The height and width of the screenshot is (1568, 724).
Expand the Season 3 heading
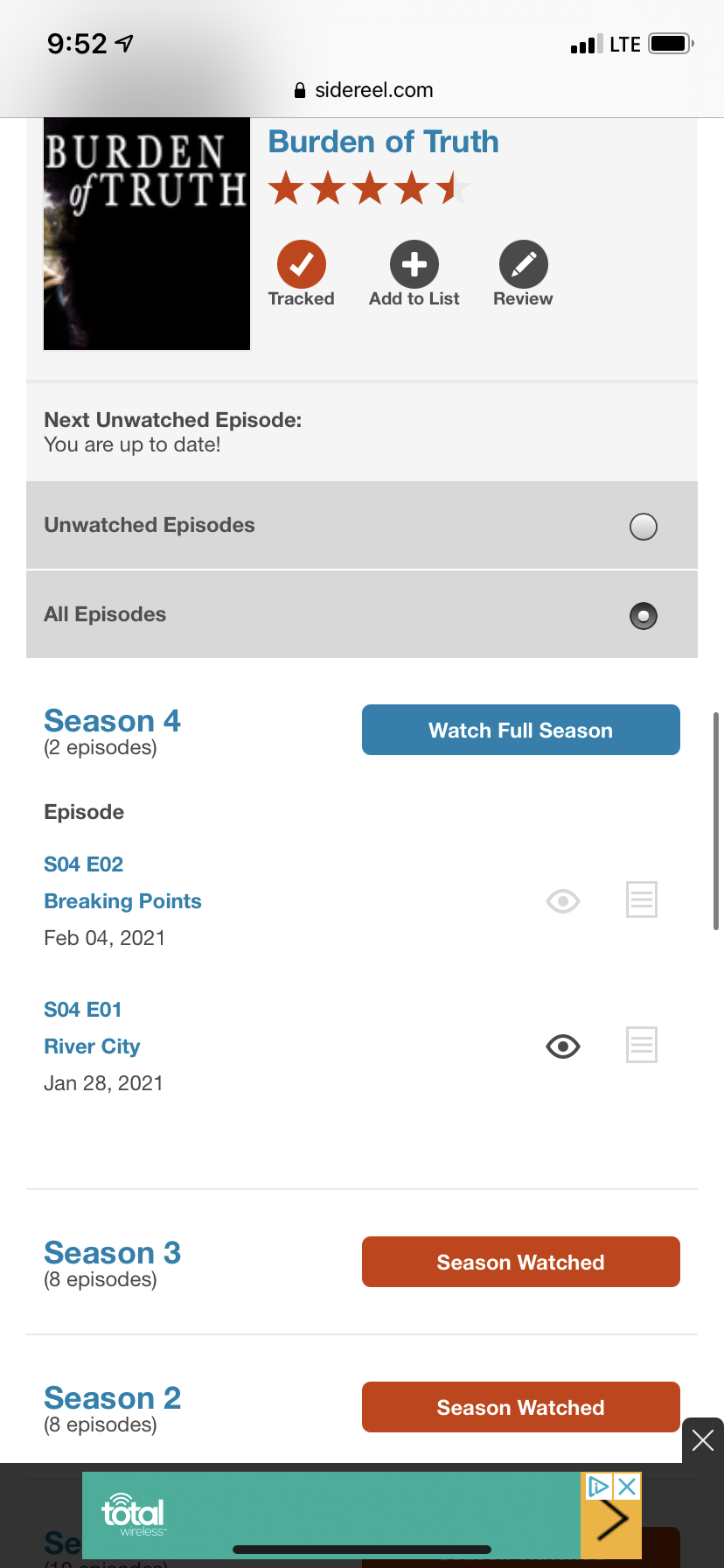pyautogui.click(x=112, y=1253)
